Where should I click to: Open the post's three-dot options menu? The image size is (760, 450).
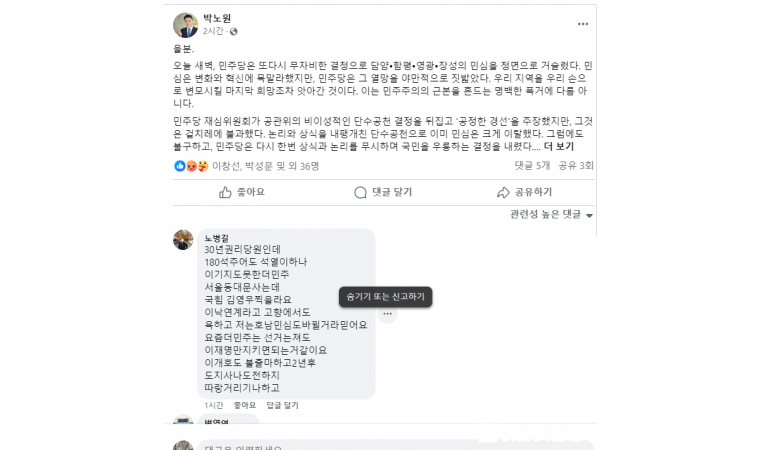[x=583, y=23]
